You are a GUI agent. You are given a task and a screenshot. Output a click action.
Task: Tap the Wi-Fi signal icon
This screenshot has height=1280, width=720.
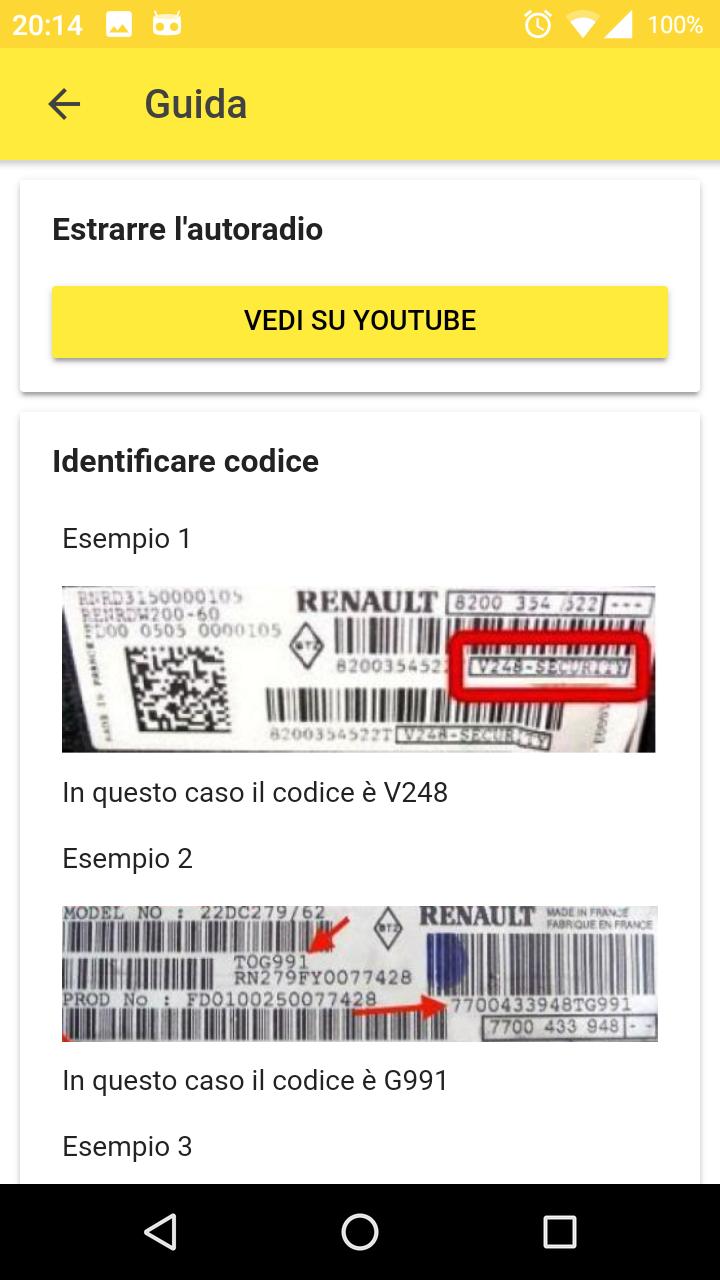click(585, 25)
